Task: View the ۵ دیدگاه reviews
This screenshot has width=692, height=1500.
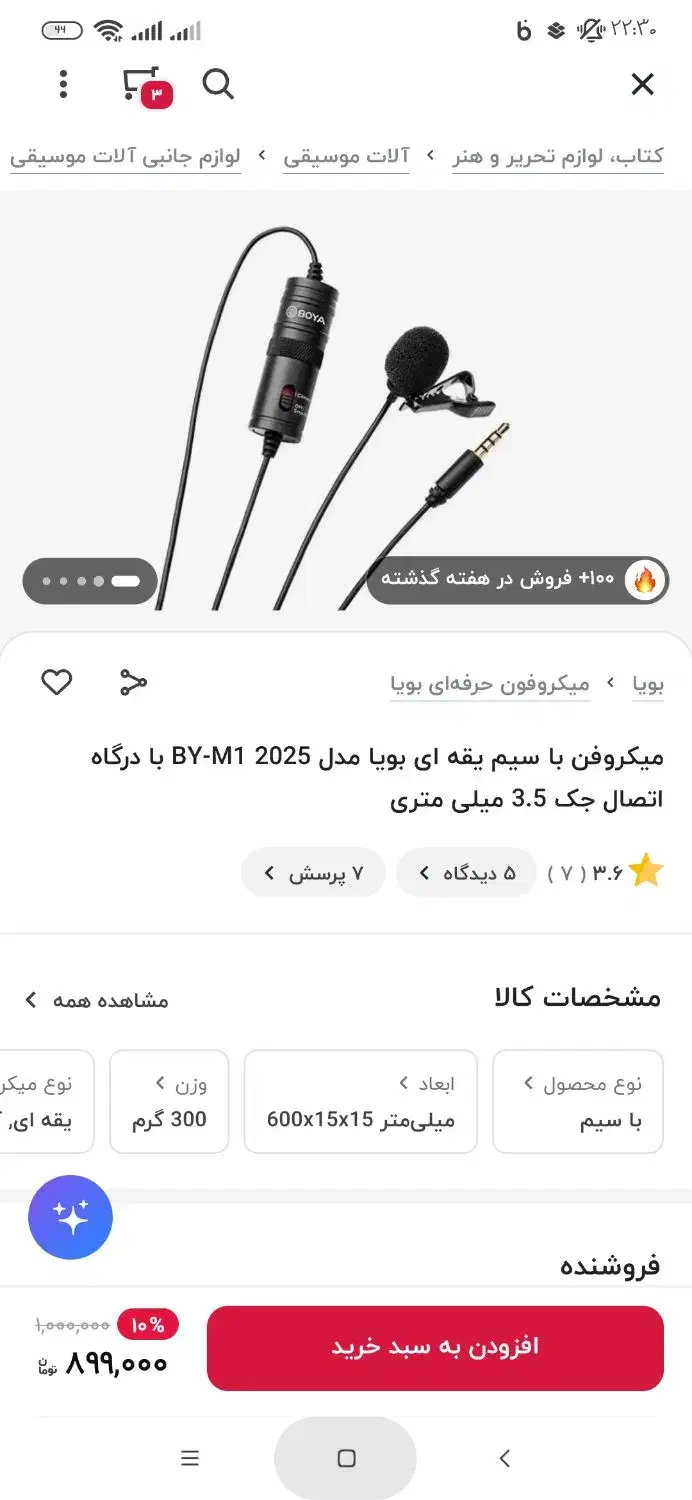Action: pyautogui.click(x=466, y=873)
